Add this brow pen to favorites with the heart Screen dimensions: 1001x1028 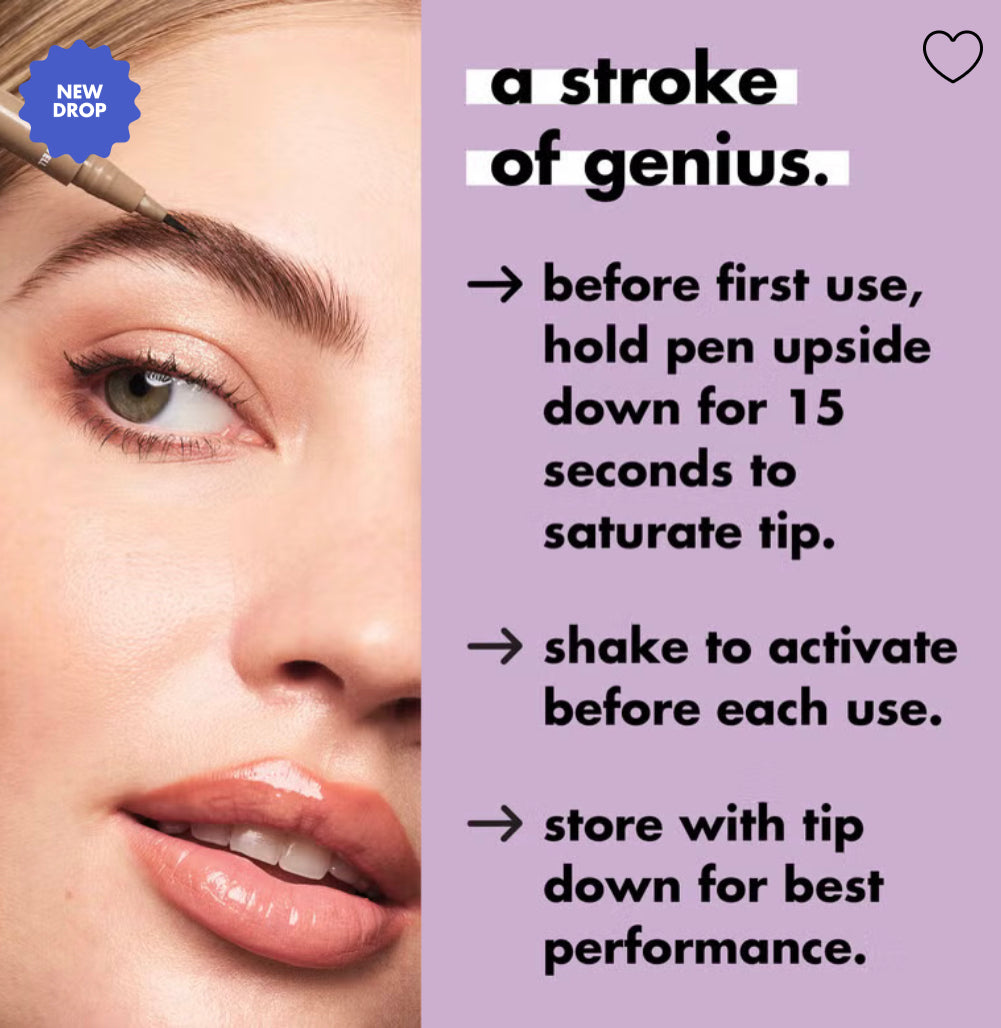coord(952,57)
